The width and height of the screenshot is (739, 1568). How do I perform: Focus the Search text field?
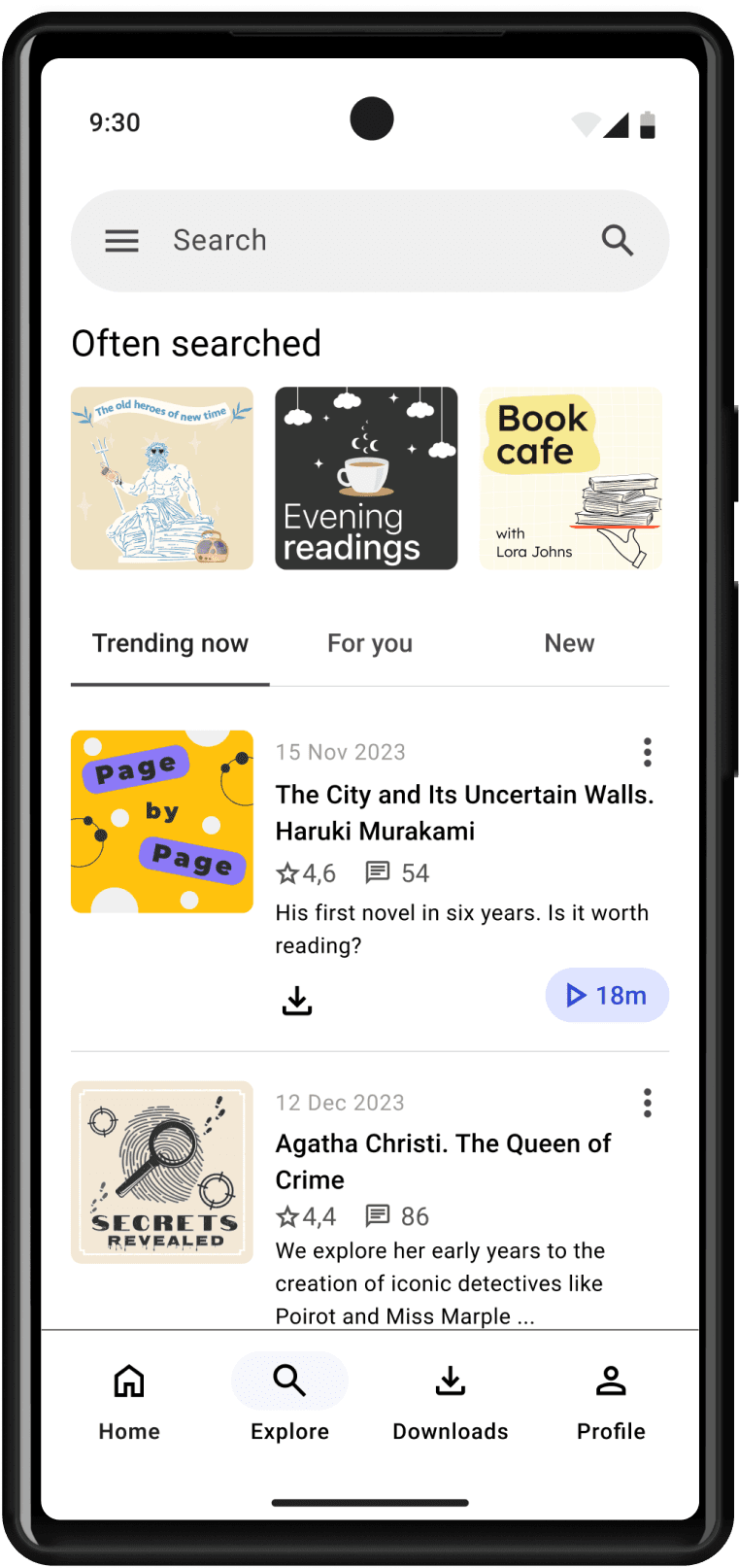(x=369, y=240)
